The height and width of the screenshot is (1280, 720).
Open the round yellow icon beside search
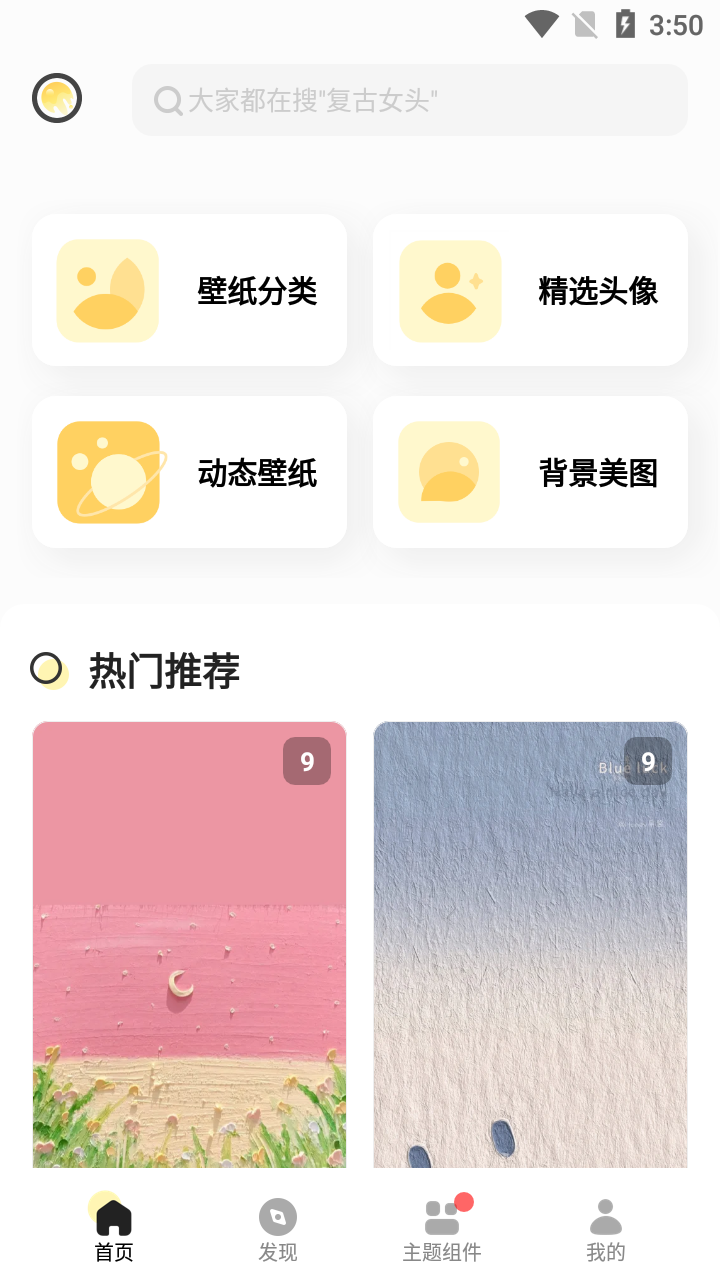[x=57, y=99]
